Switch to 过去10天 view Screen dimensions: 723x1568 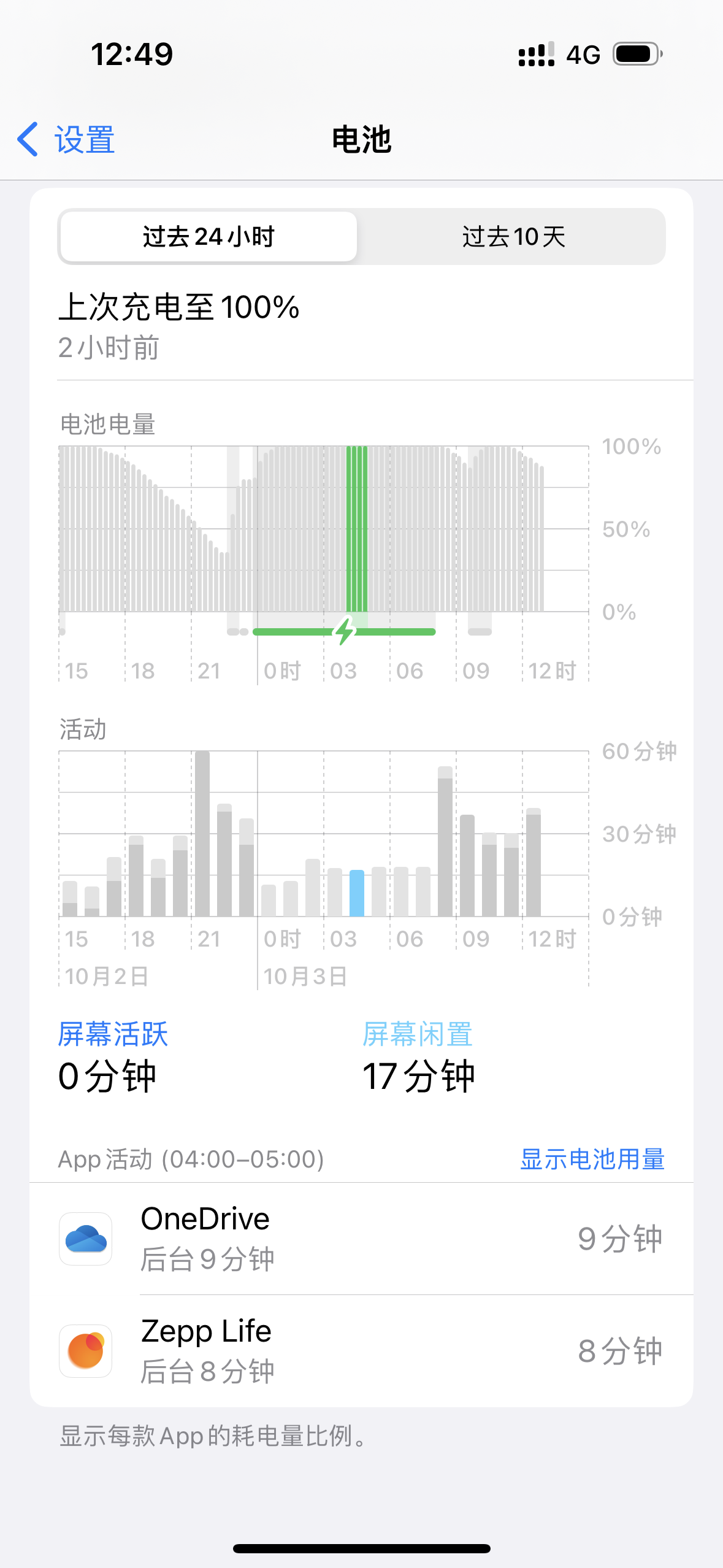tap(513, 237)
